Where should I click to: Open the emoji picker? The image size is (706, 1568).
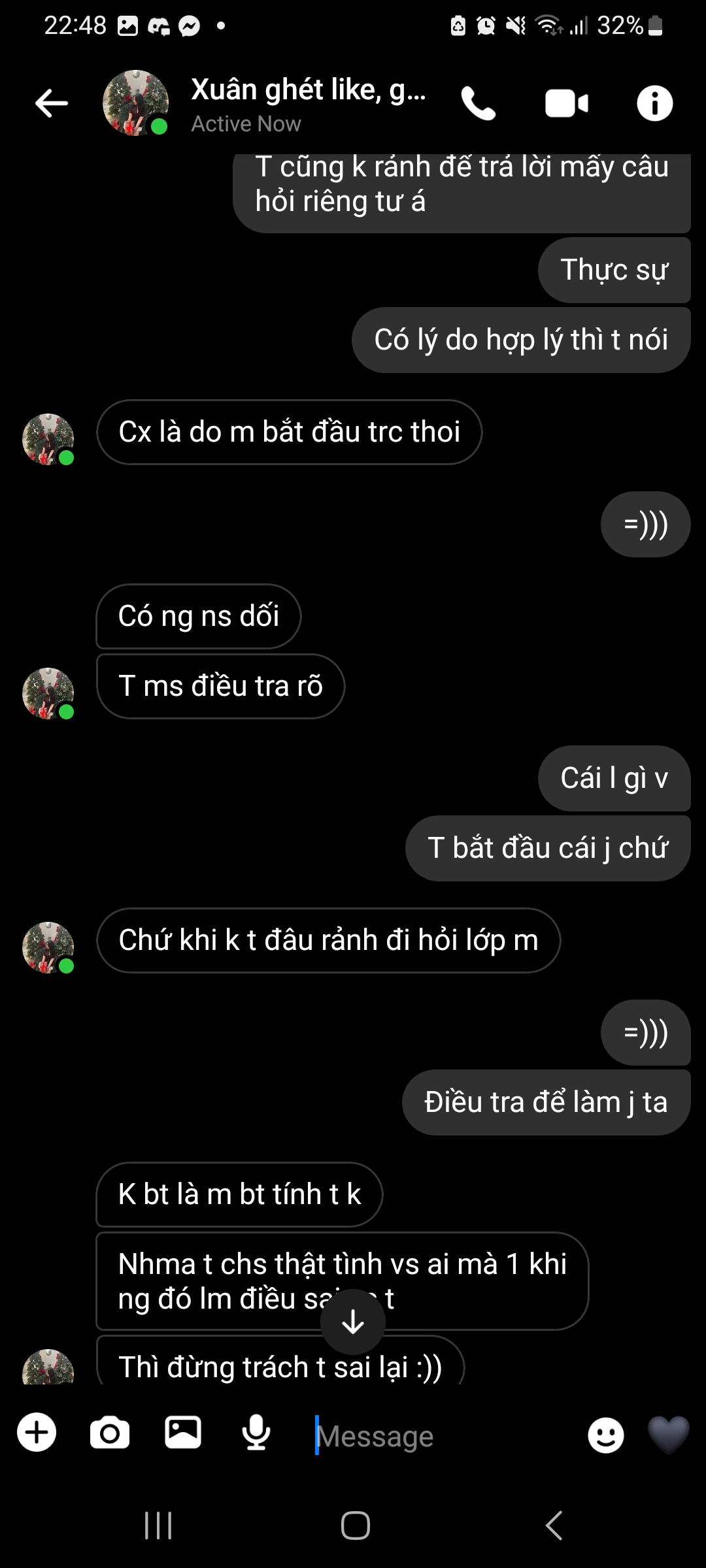[x=605, y=1435]
